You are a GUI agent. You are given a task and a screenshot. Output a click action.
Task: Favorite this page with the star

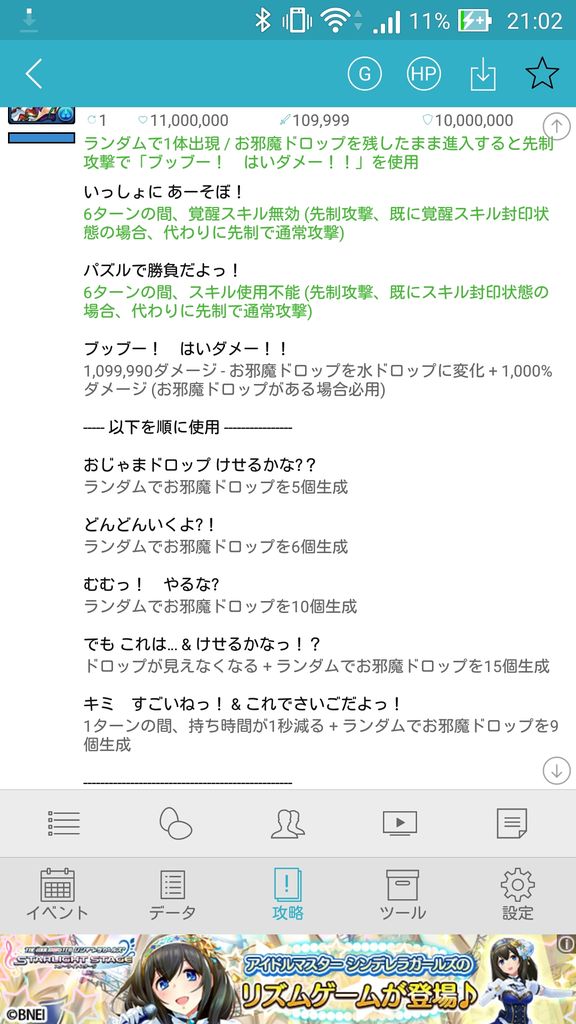click(x=542, y=73)
